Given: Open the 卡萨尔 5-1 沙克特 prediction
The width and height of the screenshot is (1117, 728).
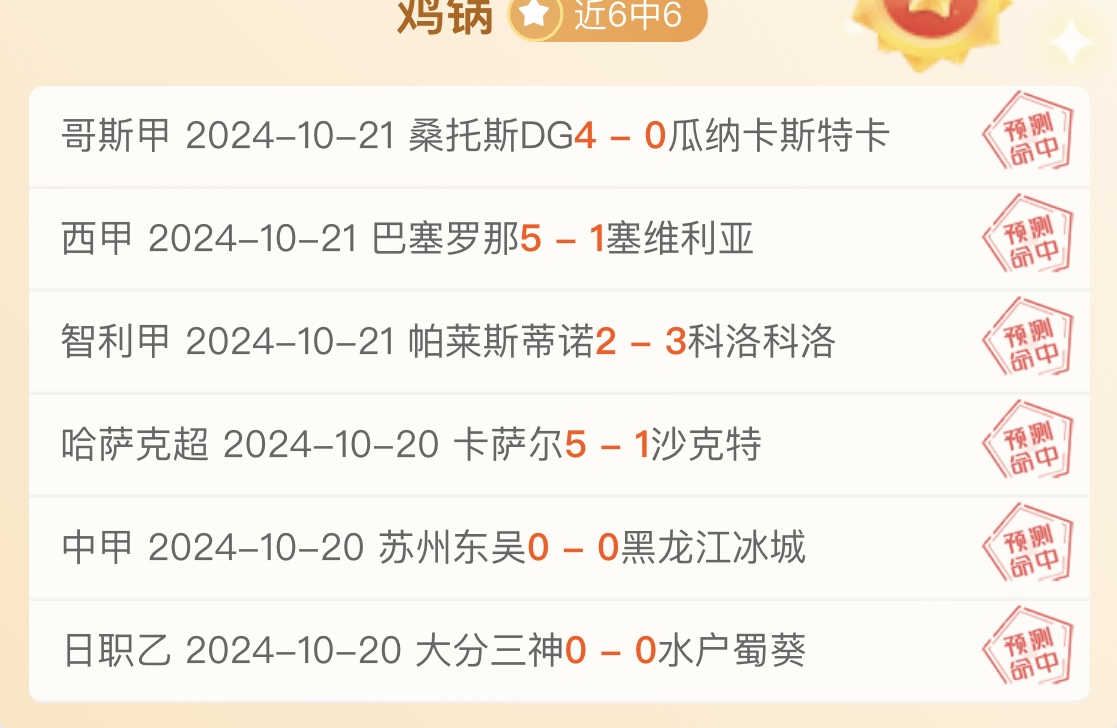Looking at the screenshot, I should (x=411, y=444).
